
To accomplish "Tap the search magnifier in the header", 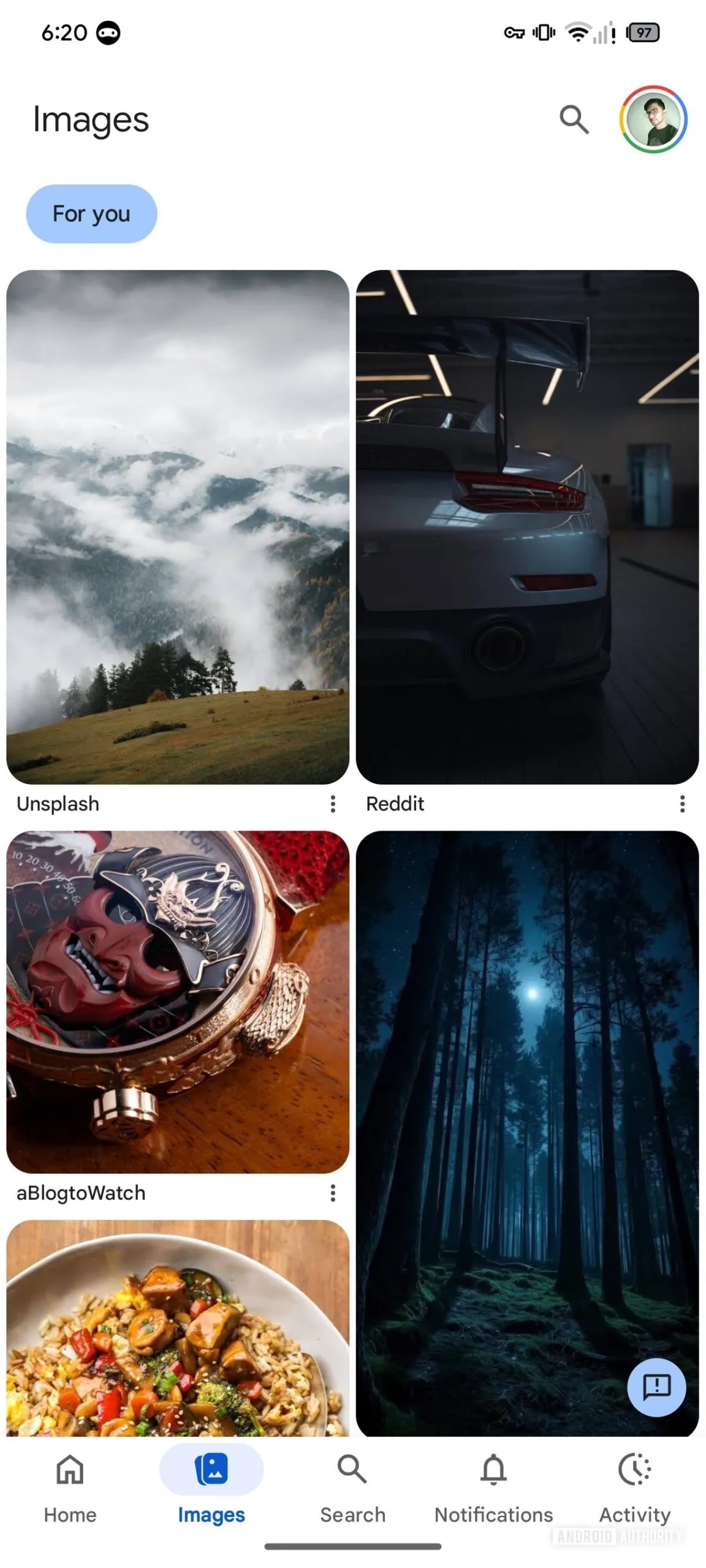I will coord(574,119).
